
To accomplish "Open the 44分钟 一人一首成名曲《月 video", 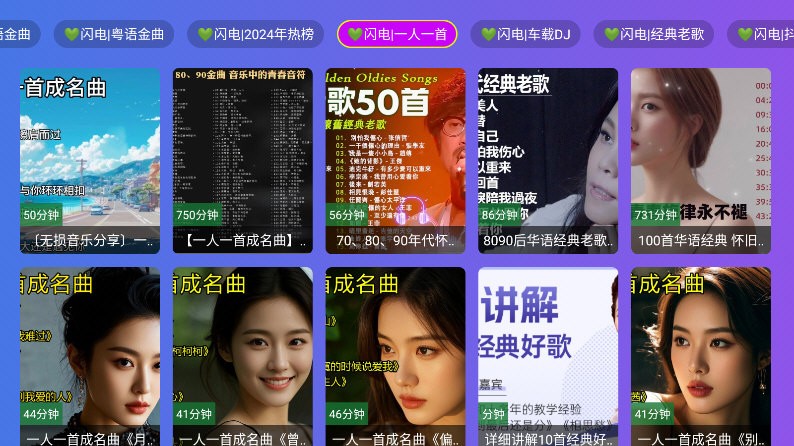I will coord(90,355).
